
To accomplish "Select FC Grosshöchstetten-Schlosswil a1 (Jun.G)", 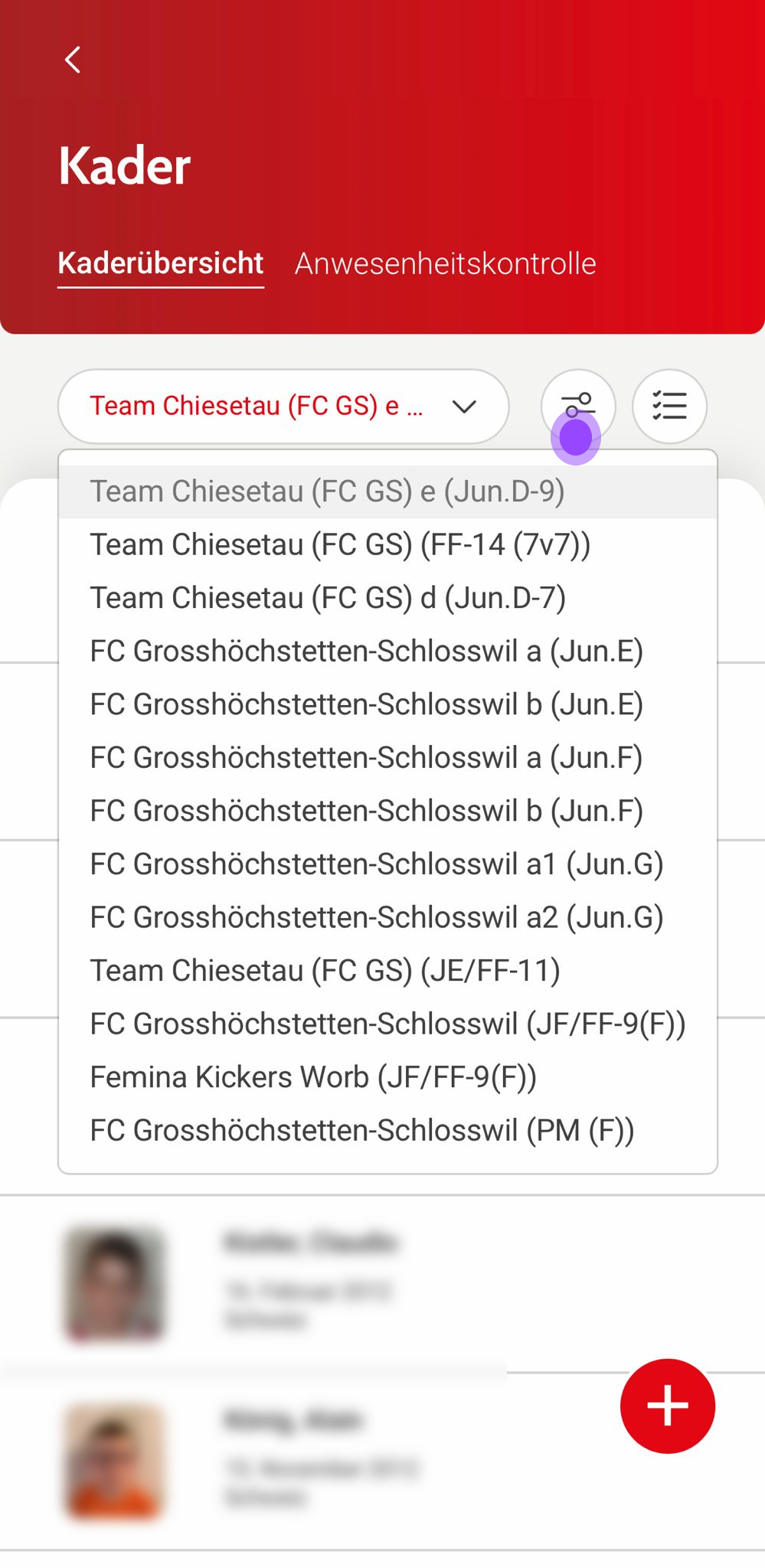I will 376,864.
